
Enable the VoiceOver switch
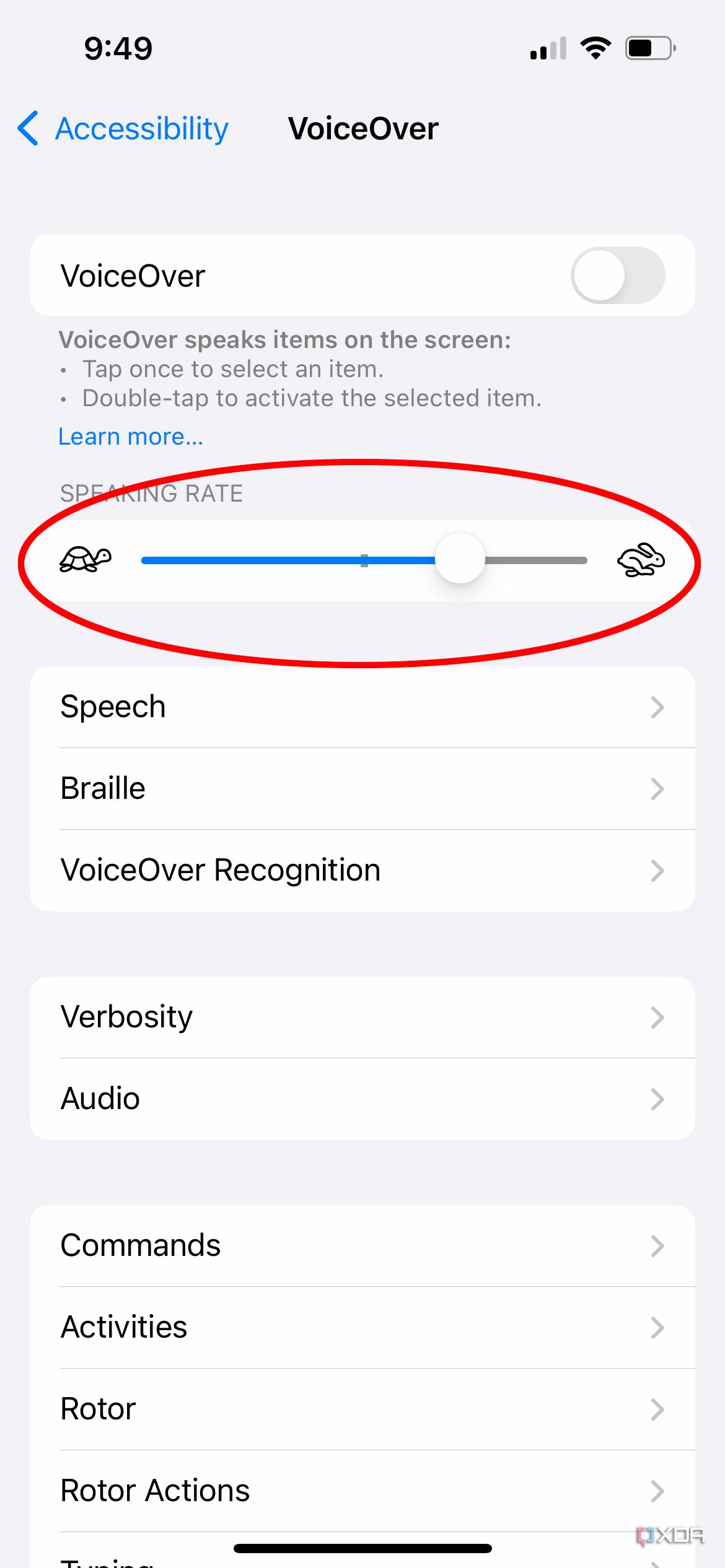(x=618, y=276)
